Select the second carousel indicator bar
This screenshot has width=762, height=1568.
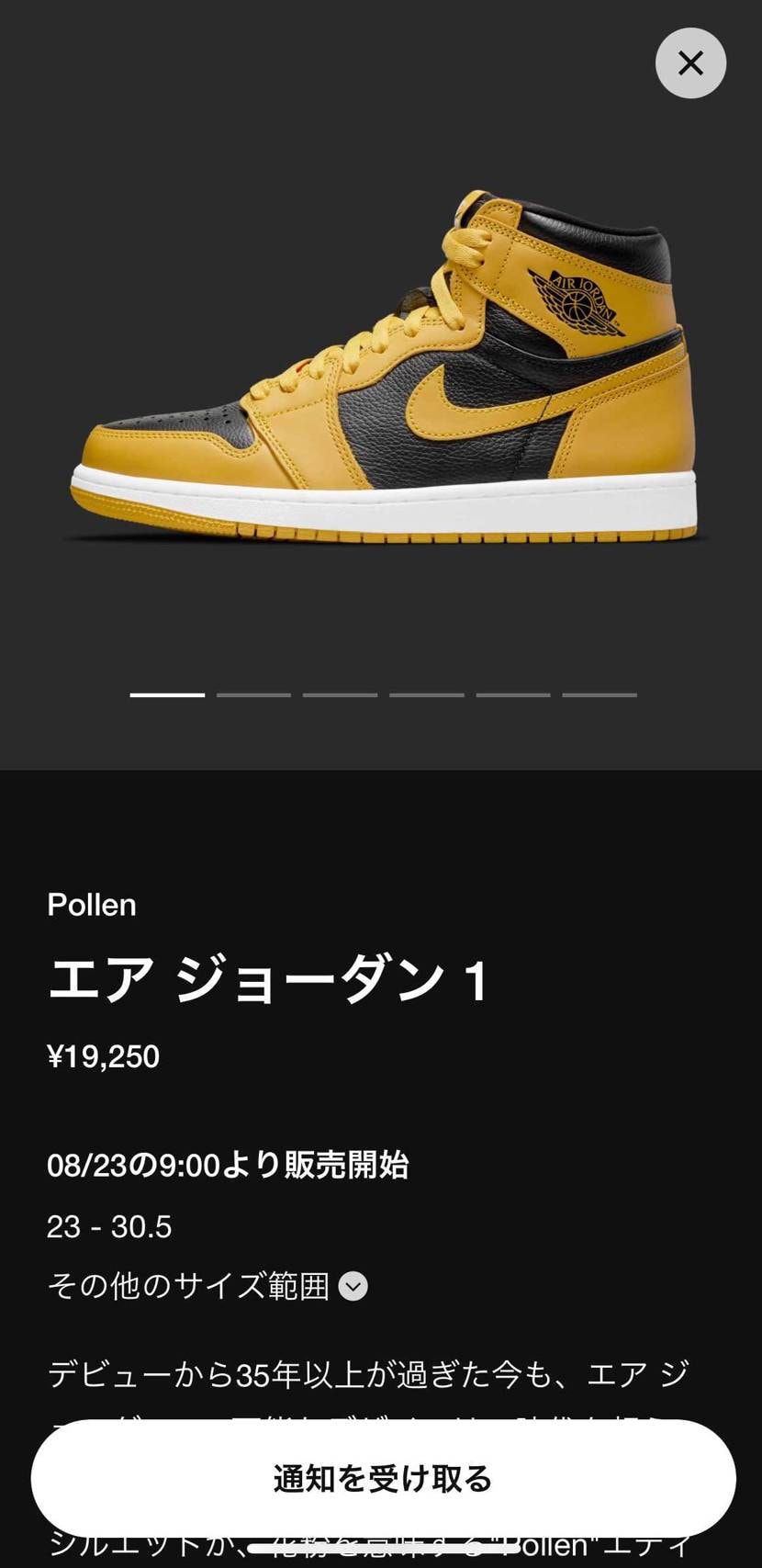tap(253, 695)
